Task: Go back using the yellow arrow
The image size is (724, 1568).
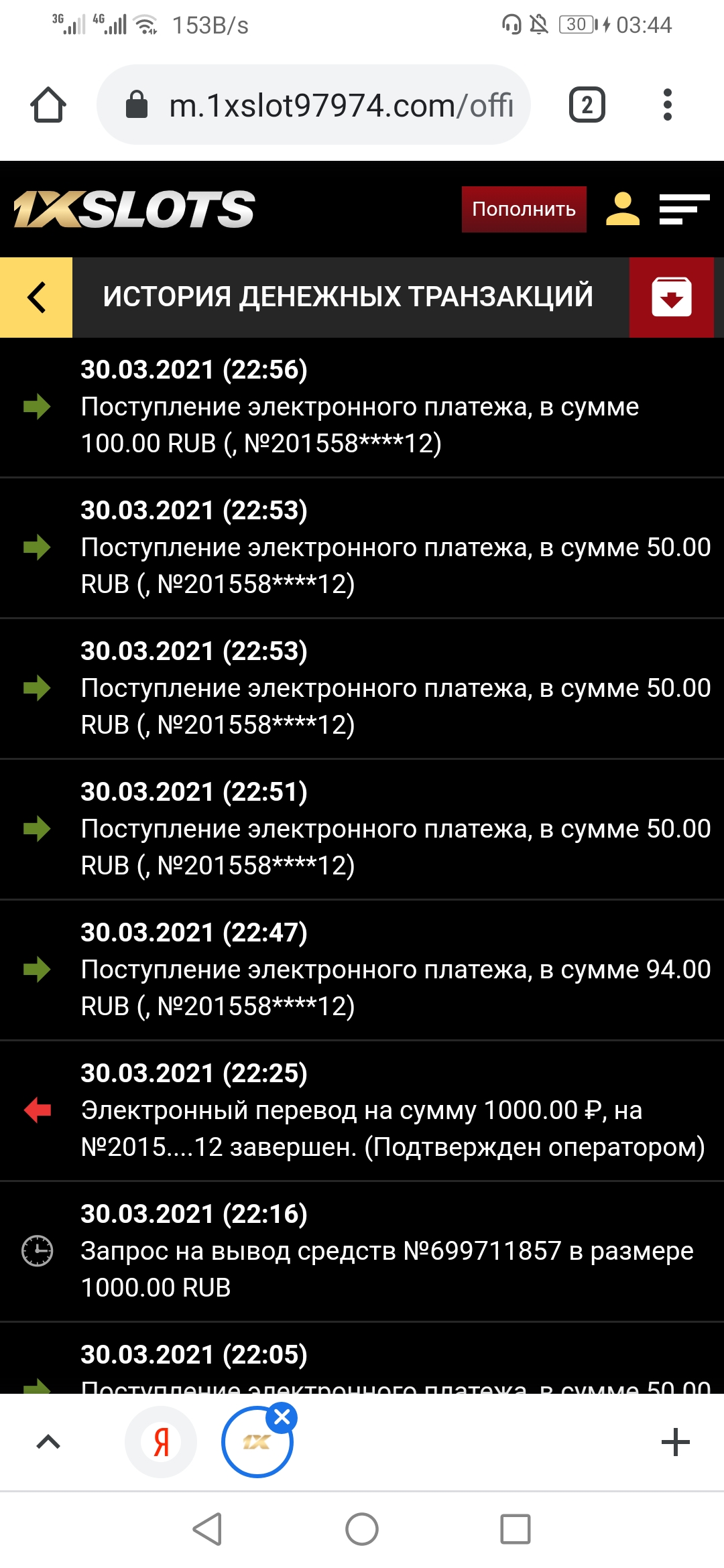Action: coord(36,297)
